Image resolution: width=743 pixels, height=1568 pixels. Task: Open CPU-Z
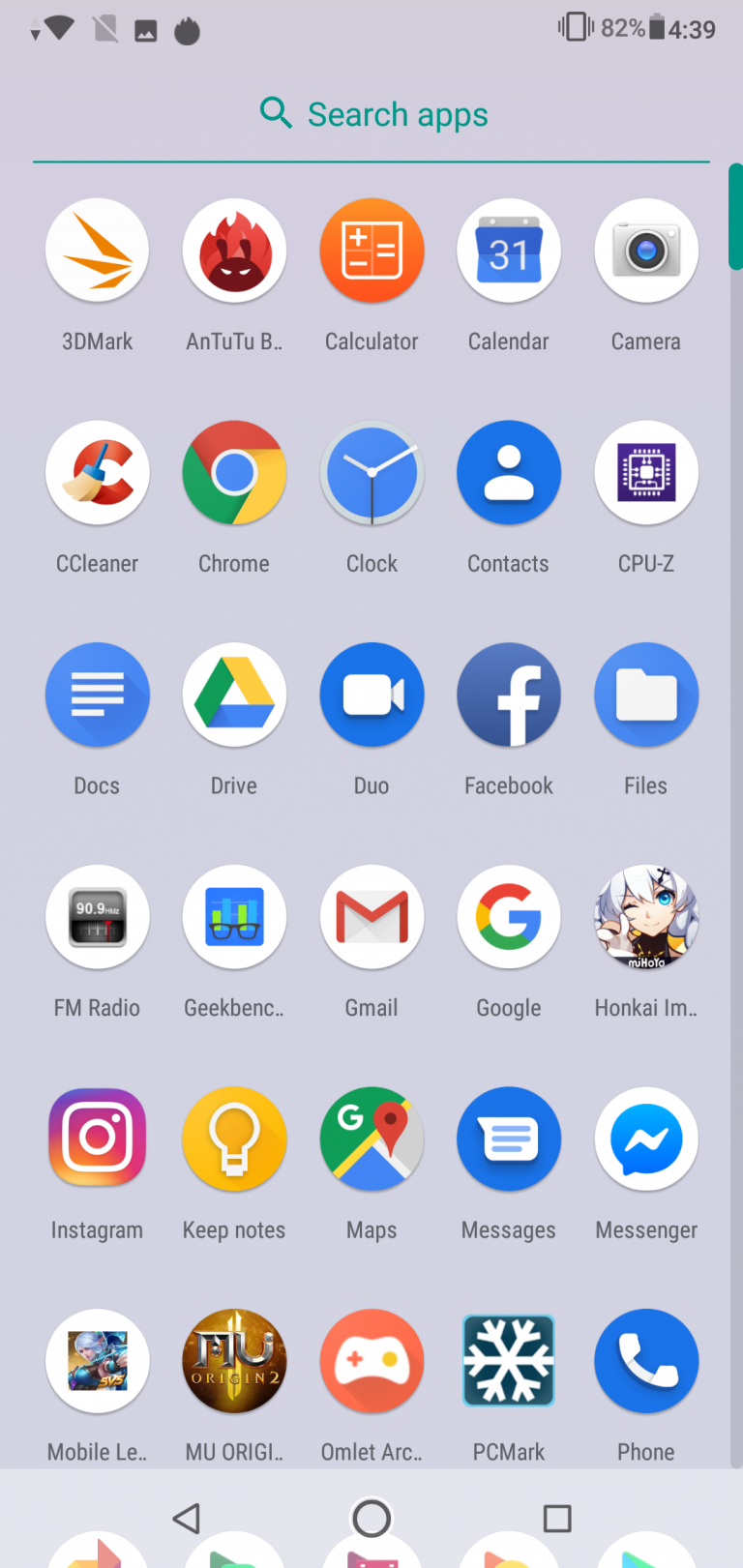coord(646,473)
